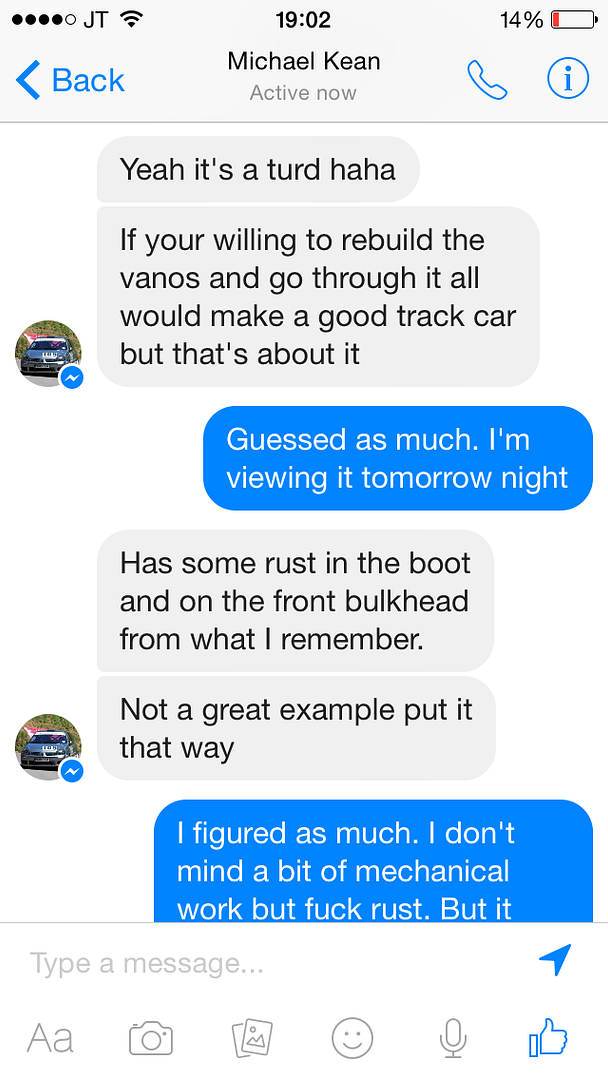Image resolution: width=608 pixels, height=1080 pixels.
Task: Start a voice call with Michael Kean
Action: click(487, 80)
